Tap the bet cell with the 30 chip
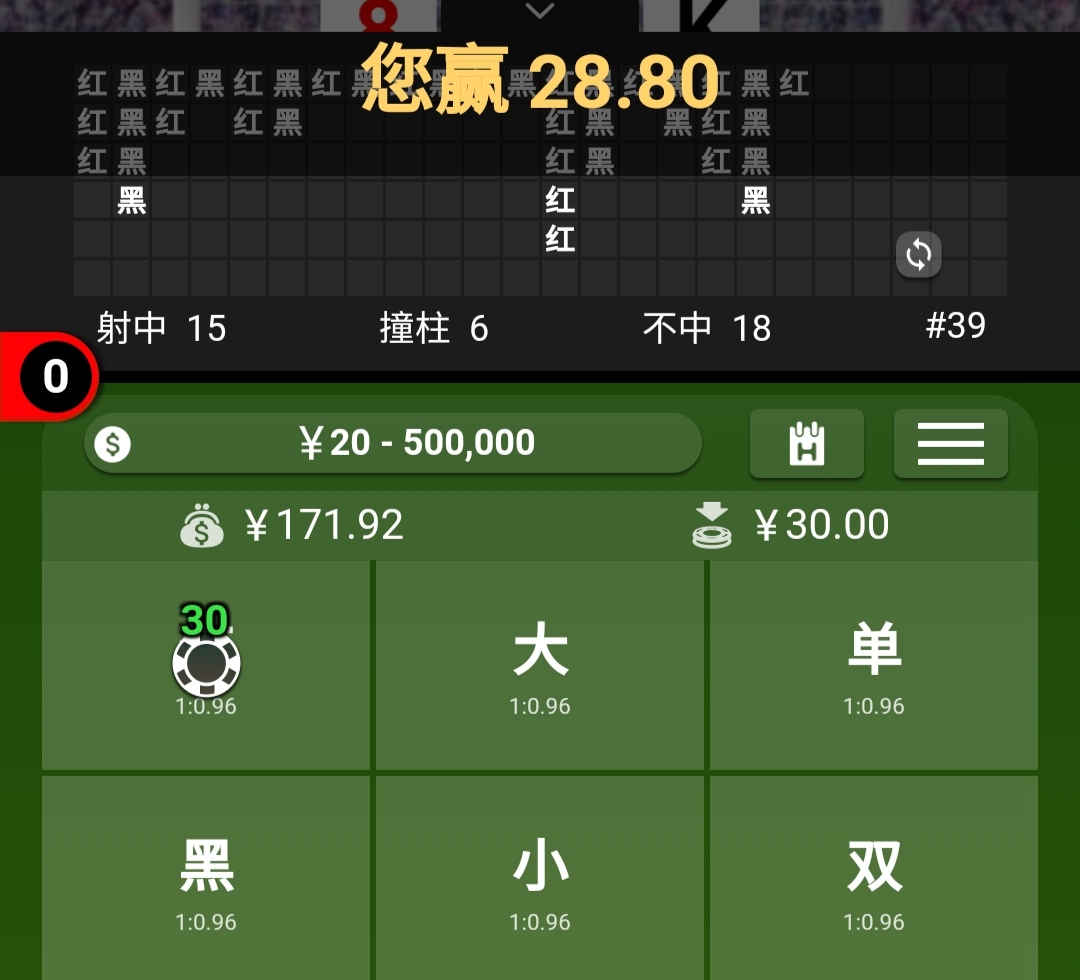This screenshot has width=1080, height=980. pyautogui.click(x=206, y=665)
